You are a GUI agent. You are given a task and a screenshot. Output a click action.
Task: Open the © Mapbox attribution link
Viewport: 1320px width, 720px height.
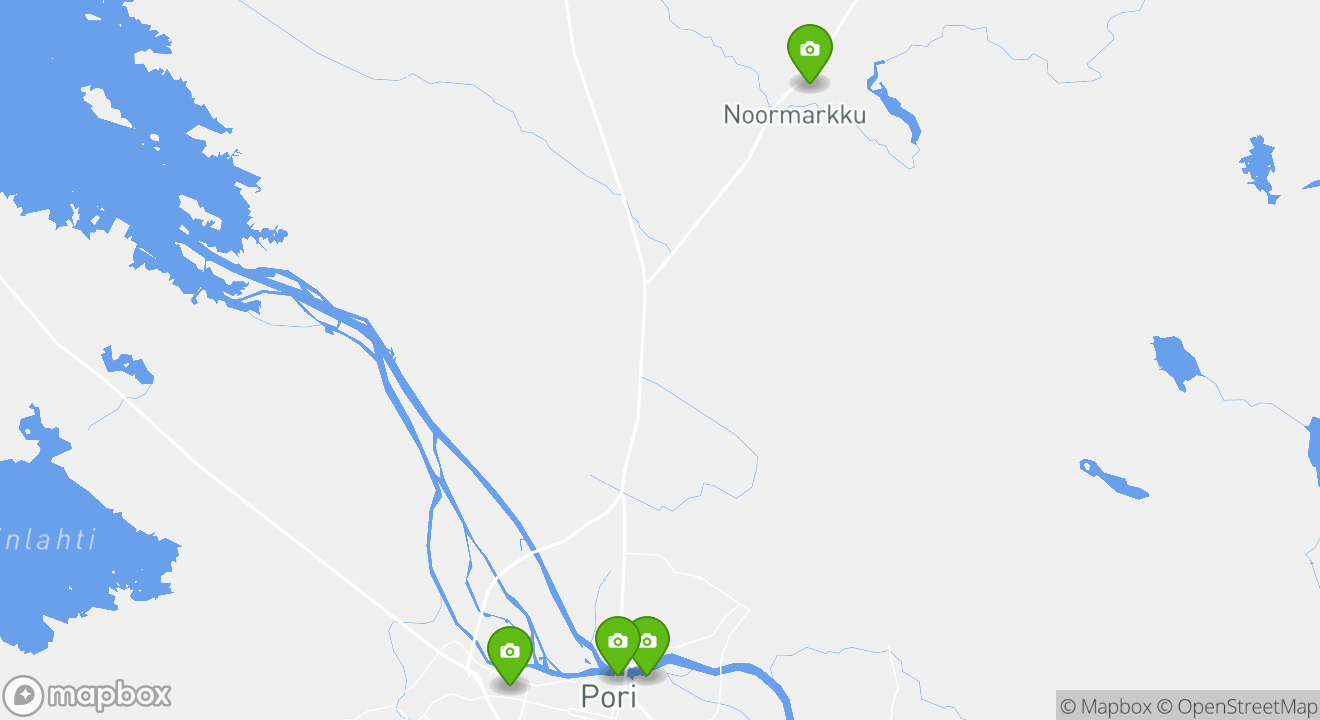click(x=1104, y=706)
